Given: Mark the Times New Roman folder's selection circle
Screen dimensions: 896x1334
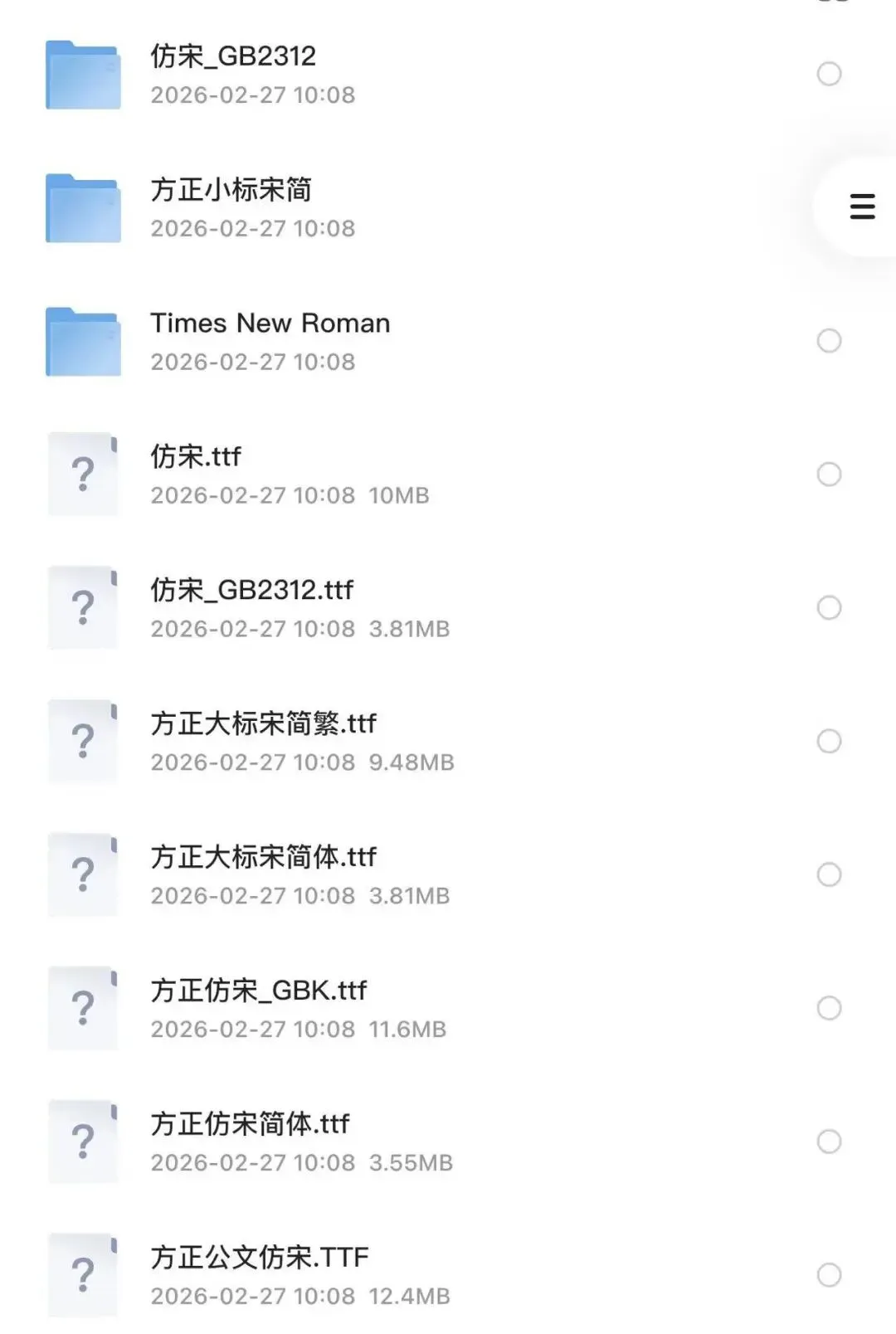Looking at the screenshot, I should point(829,341).
